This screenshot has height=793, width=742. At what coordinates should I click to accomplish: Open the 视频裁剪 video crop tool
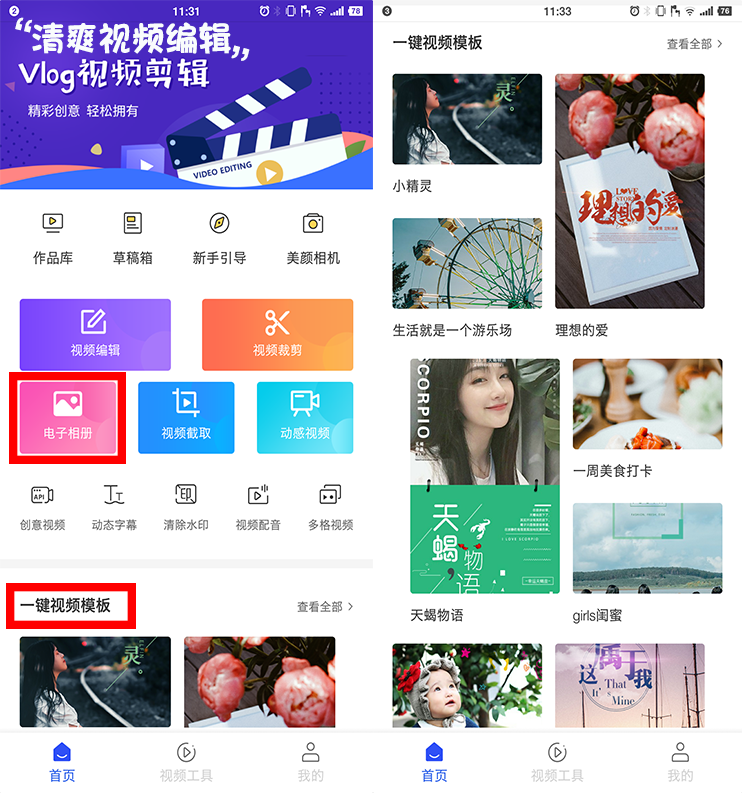pos(277,334)
